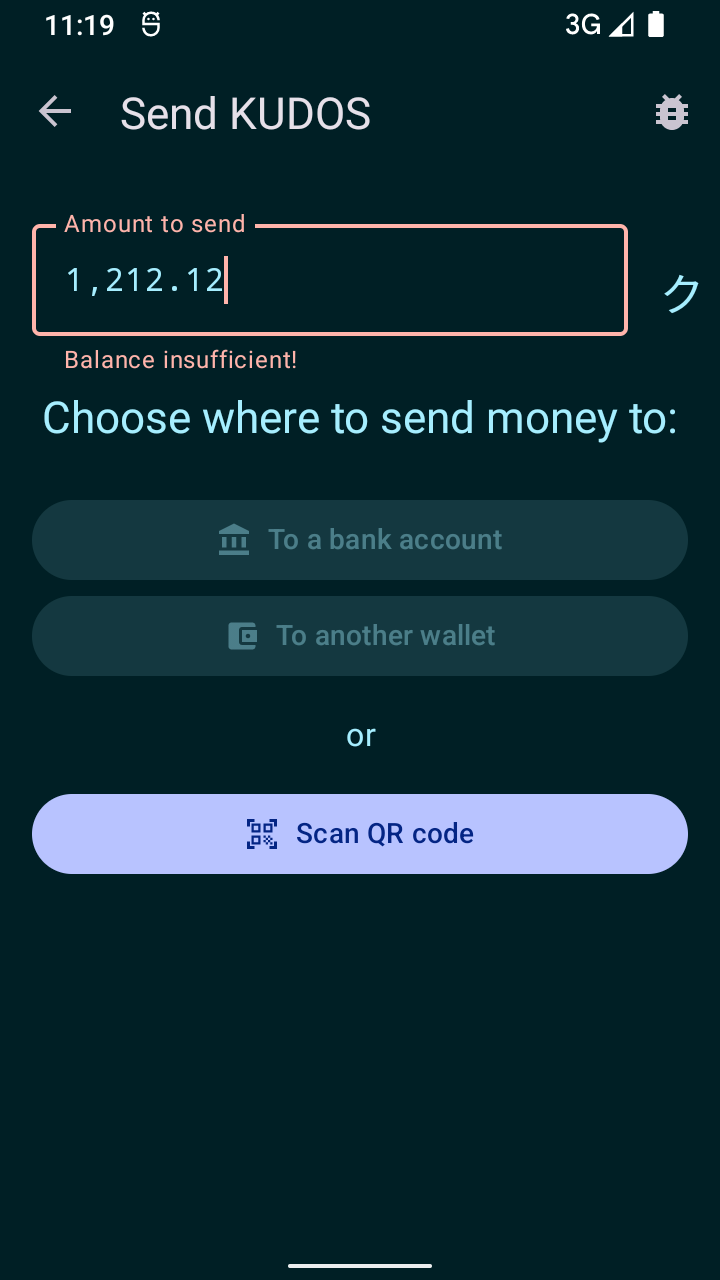This screenshot has height=1280, width=720.
Task: Choose To a bank account
Action: pos(360,540)
